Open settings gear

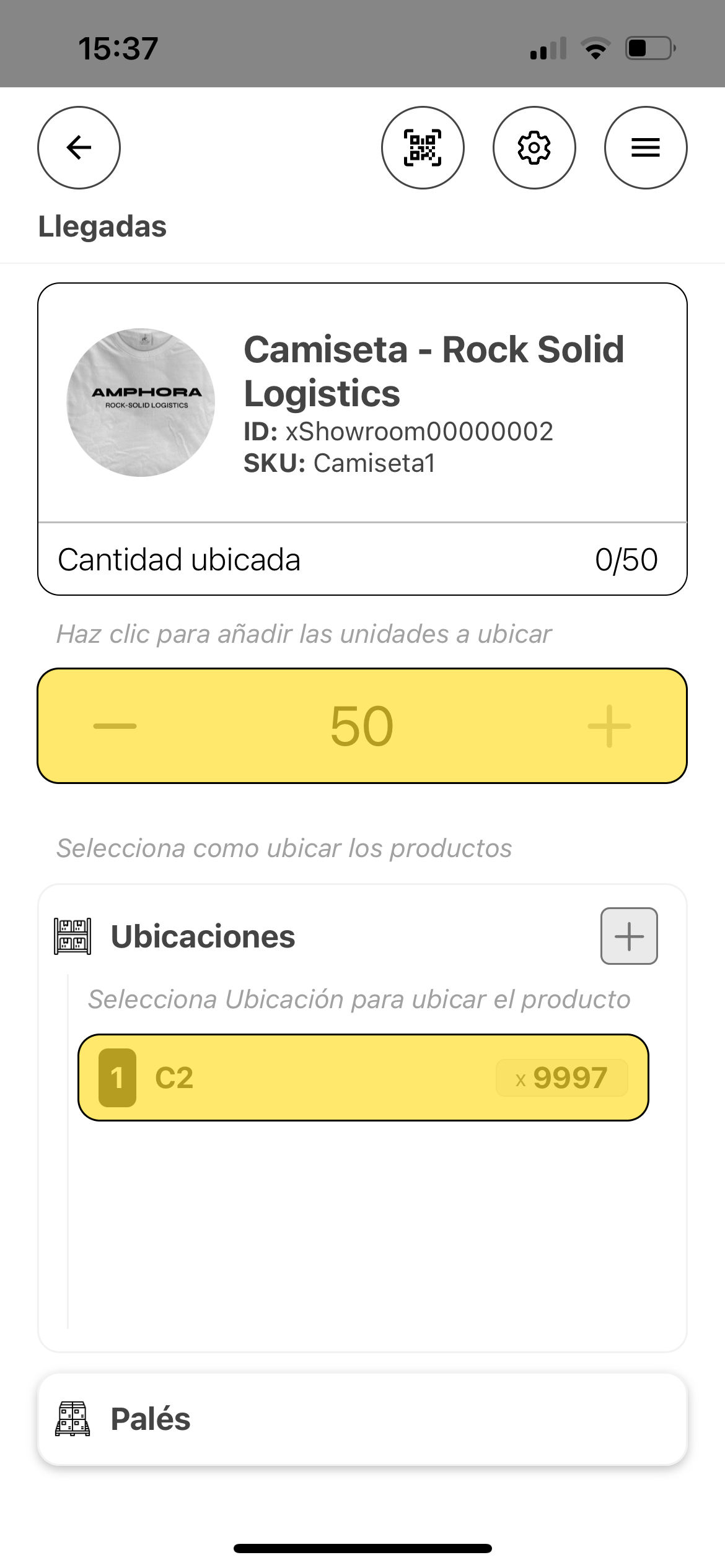click(534, 147)
